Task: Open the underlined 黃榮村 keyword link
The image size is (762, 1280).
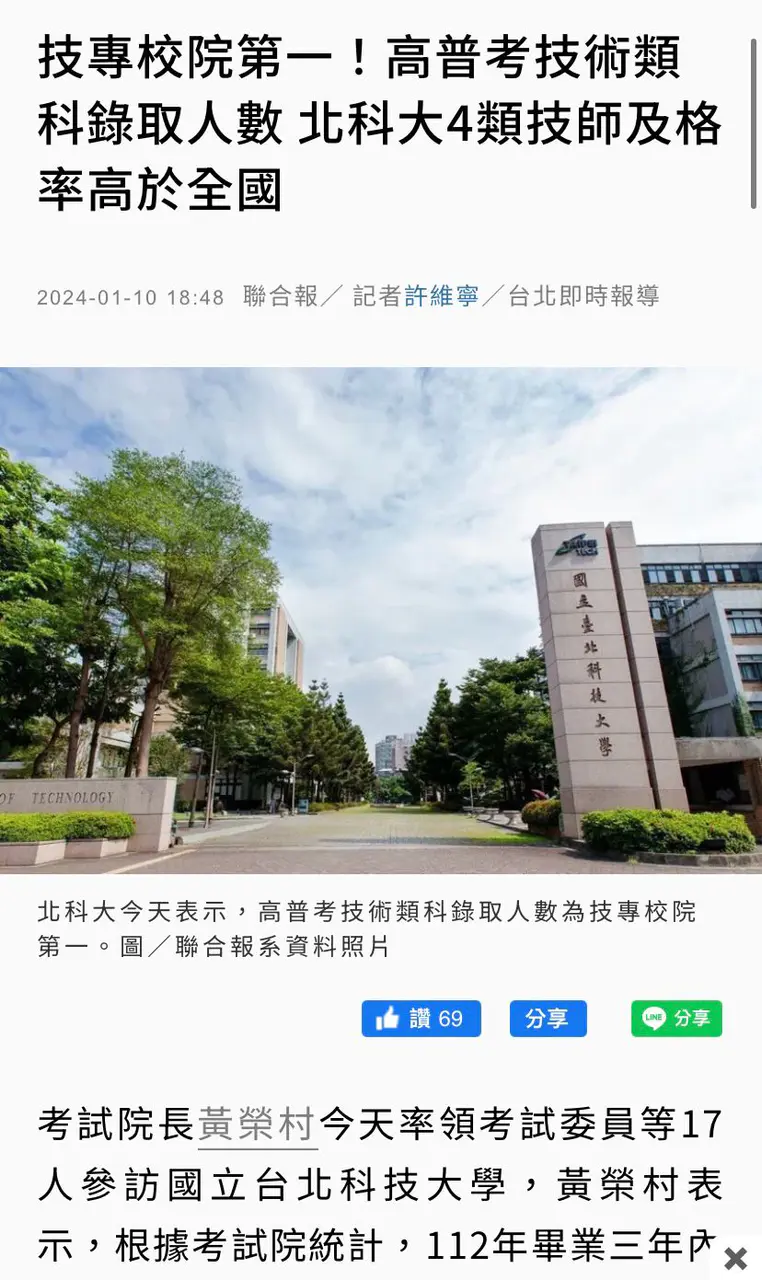Action: (257, 1125)
